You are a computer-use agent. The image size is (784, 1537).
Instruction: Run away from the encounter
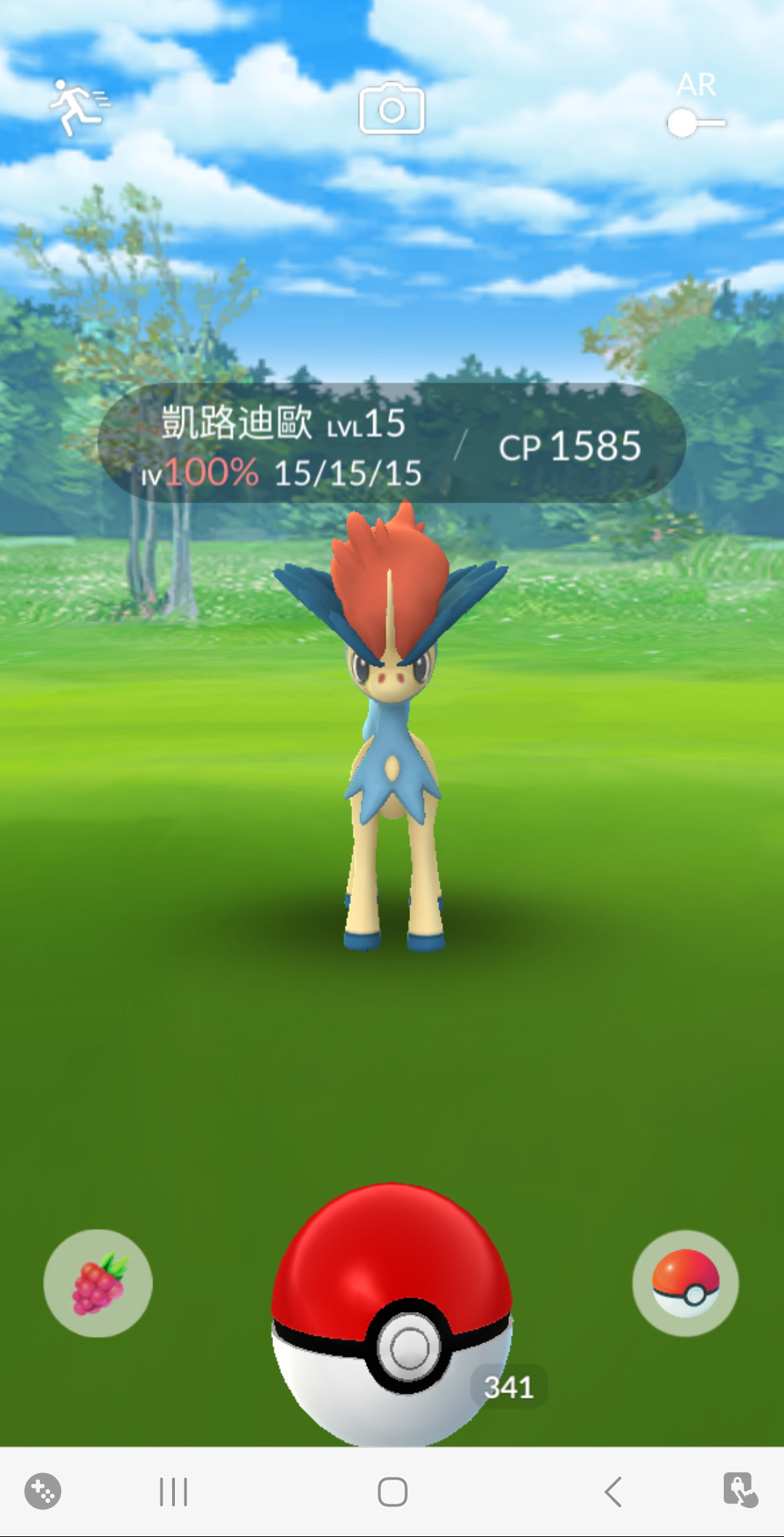click(x=78, y=108)
